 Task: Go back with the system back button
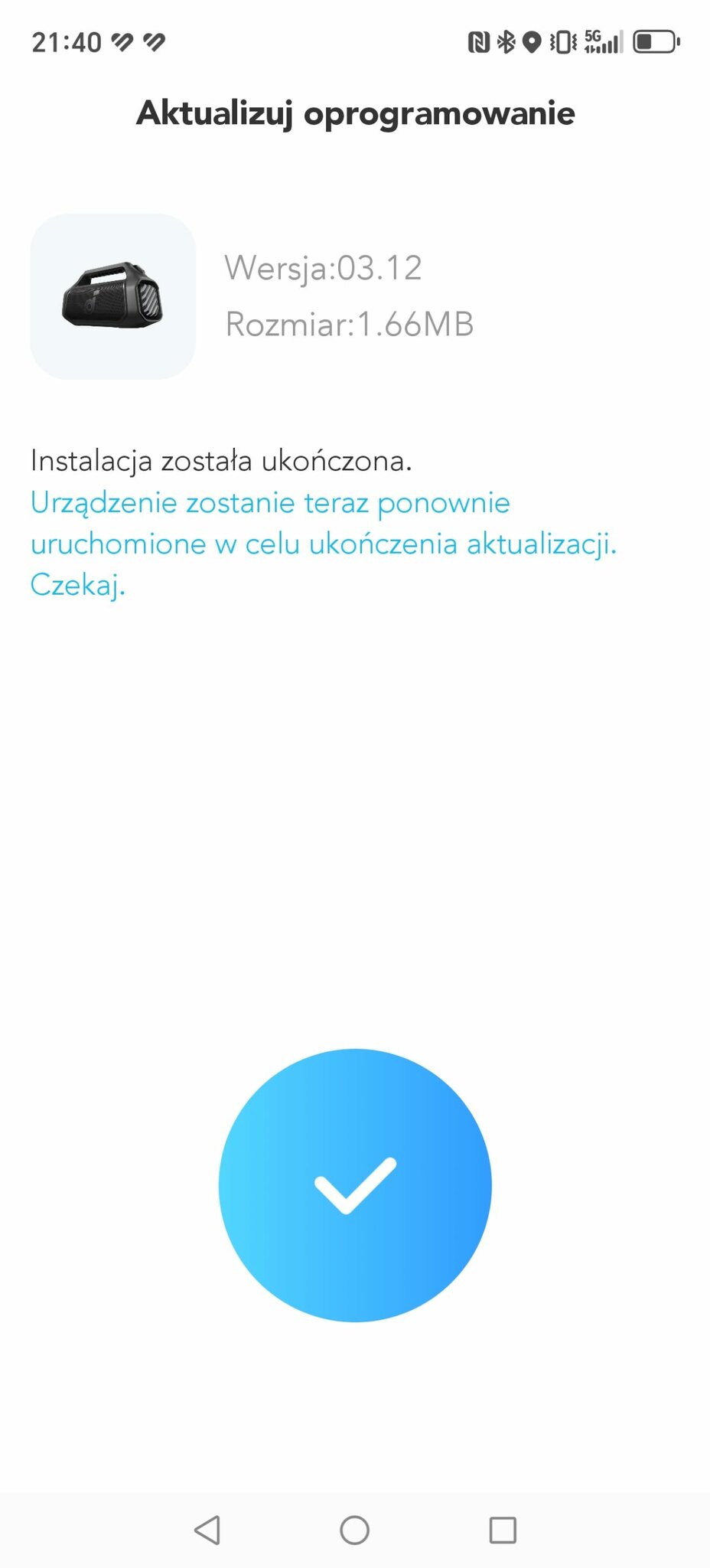207,1530
